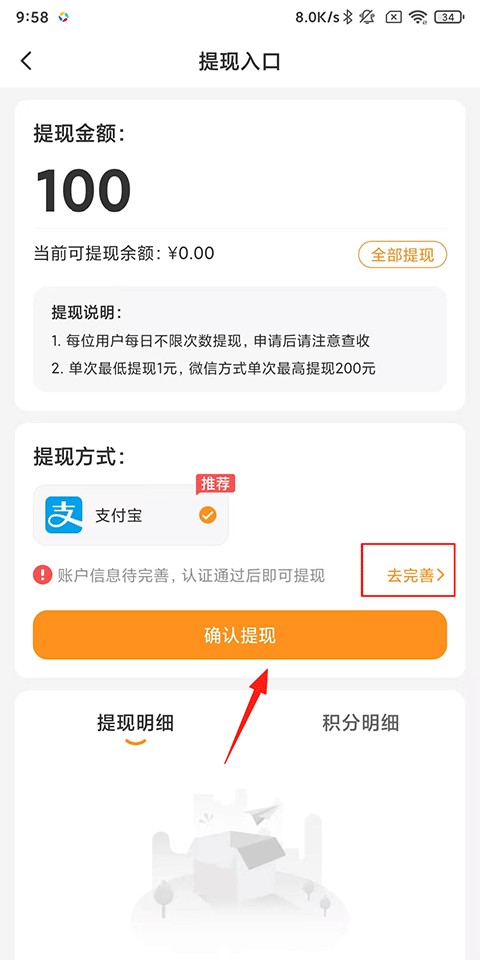Go back using the top-left arrow
This screenshot has height=960, width=480.
tap(26, 61)
